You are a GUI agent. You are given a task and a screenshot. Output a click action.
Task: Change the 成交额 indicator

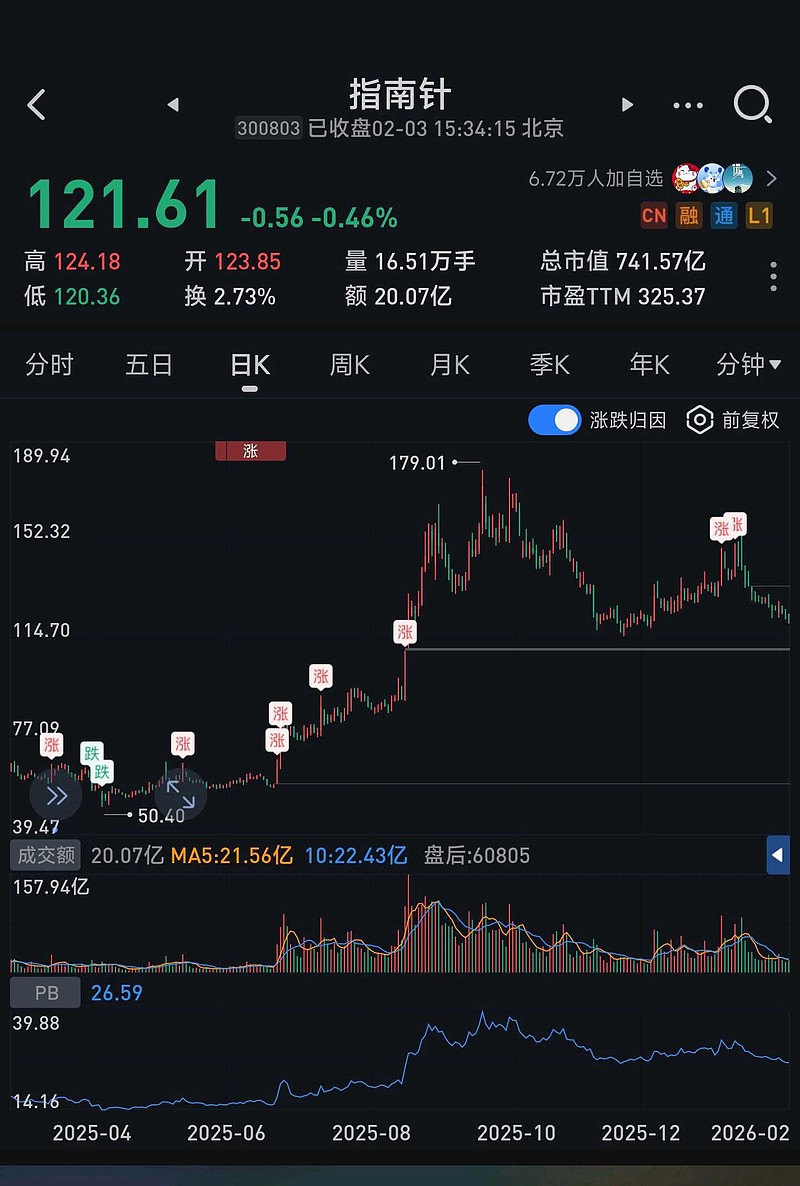[x=46, y=855]
